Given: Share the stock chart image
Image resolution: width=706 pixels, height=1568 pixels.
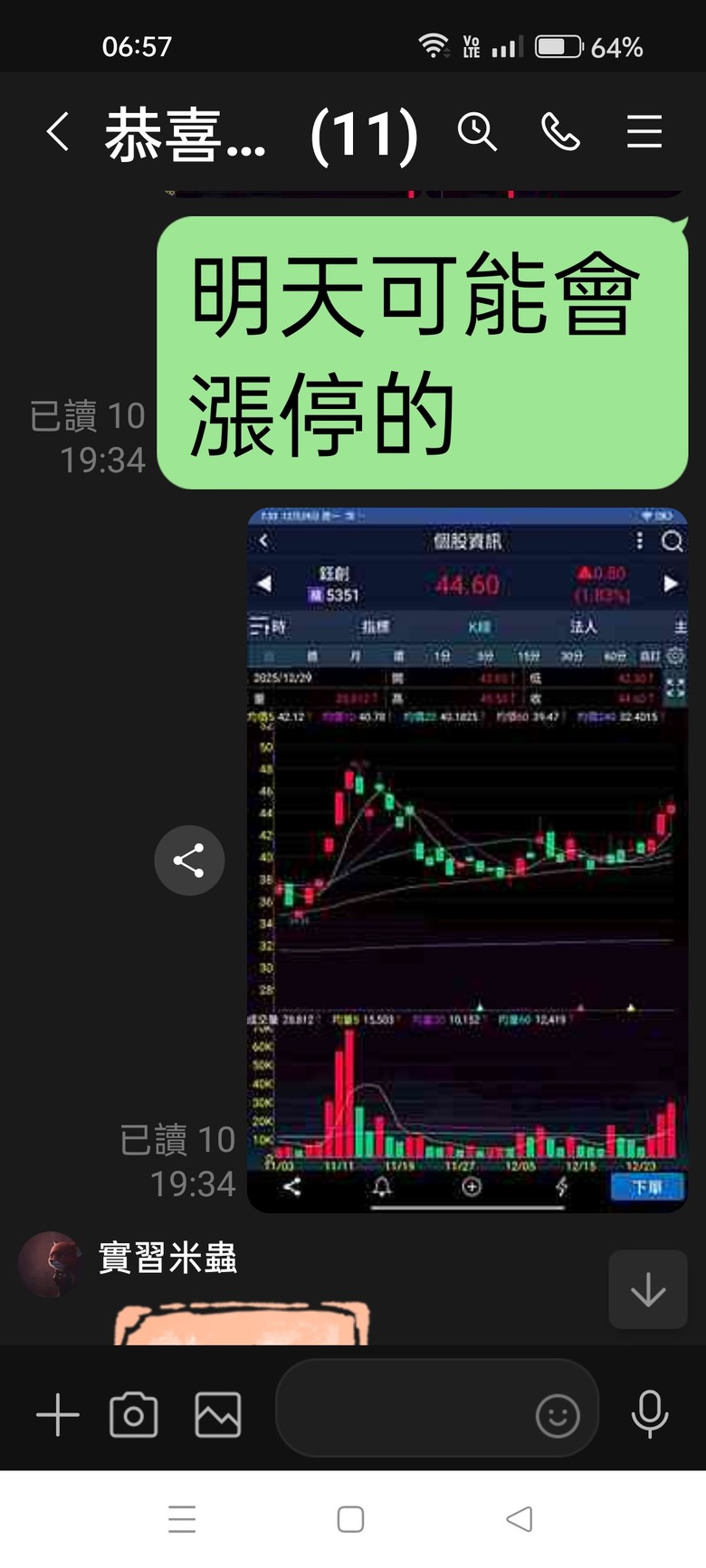Looking at the screenshot, I should 189,860.
